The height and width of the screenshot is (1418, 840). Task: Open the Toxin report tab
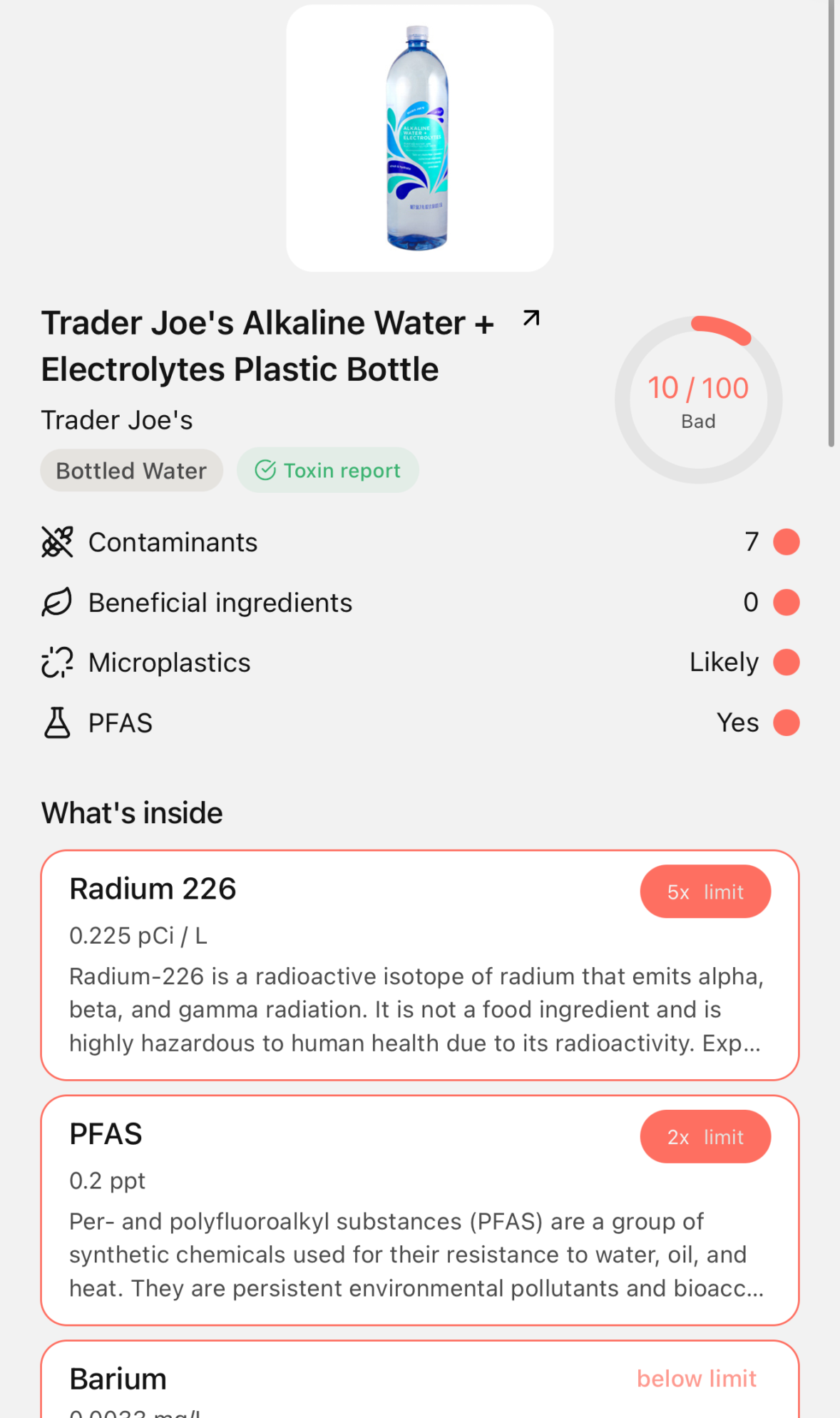[327, 470]
